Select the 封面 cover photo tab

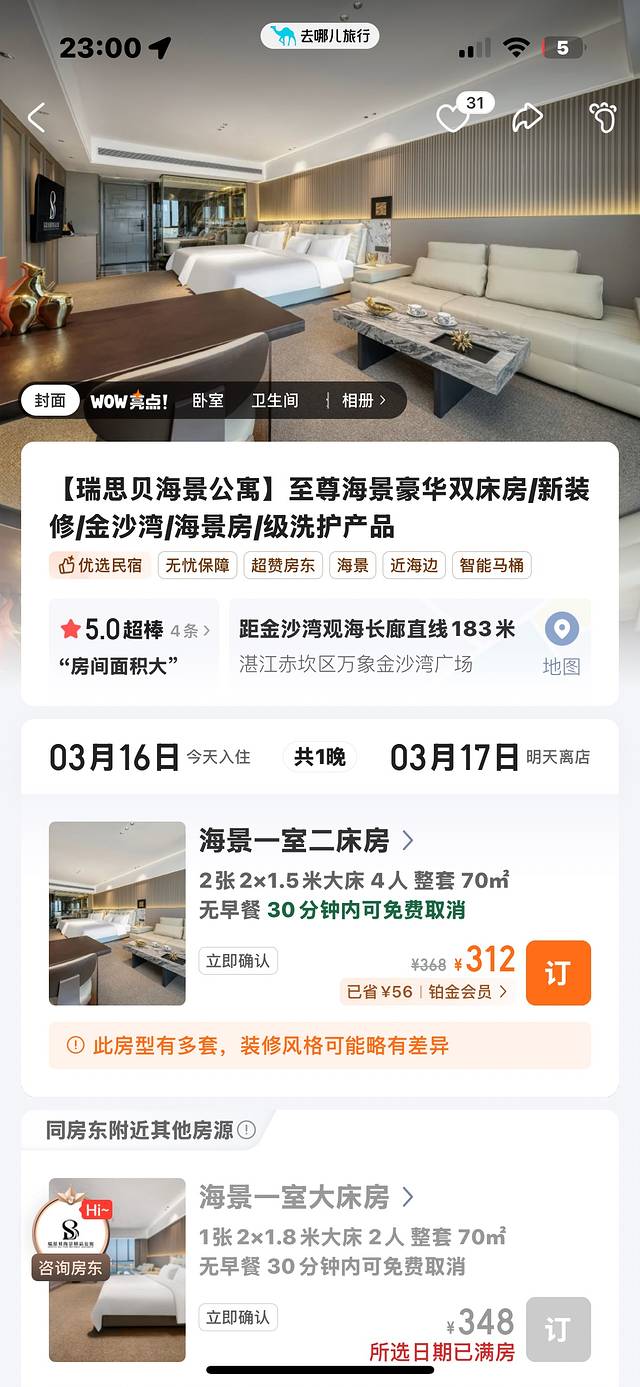click(50, 400)
